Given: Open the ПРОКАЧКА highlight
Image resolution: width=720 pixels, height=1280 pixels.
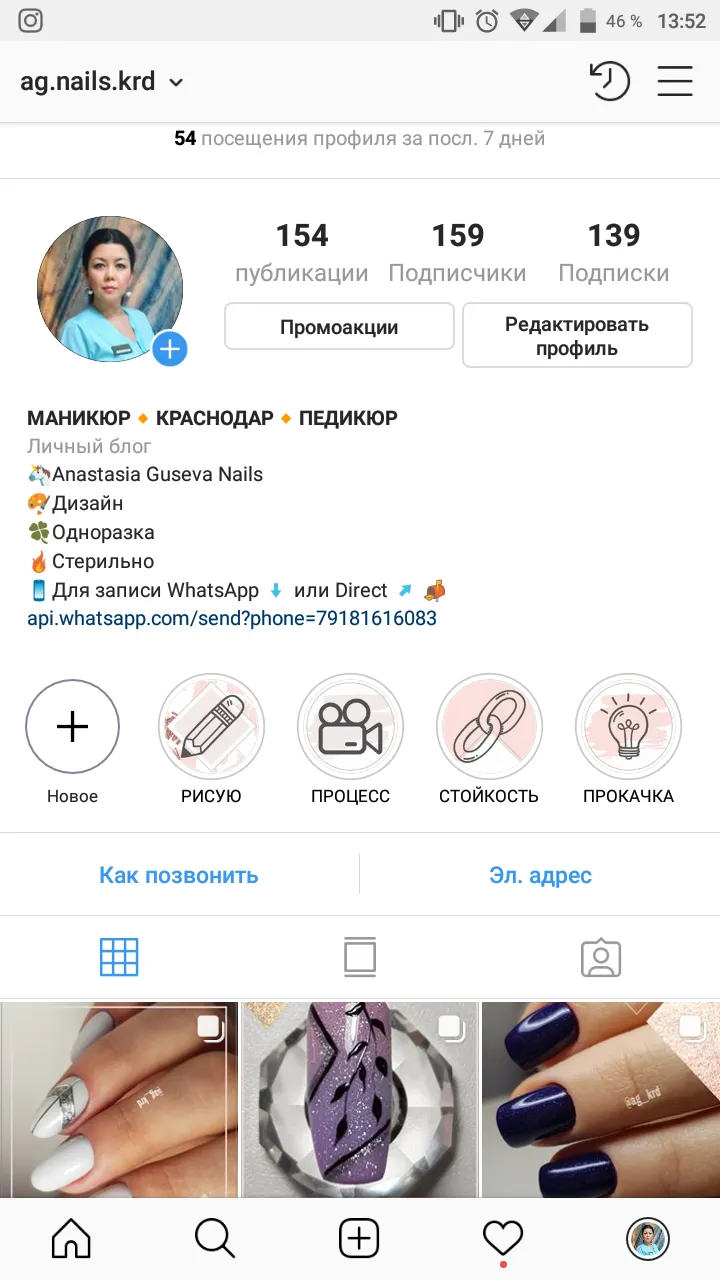Looking at the screenshot, I should 628,727.
